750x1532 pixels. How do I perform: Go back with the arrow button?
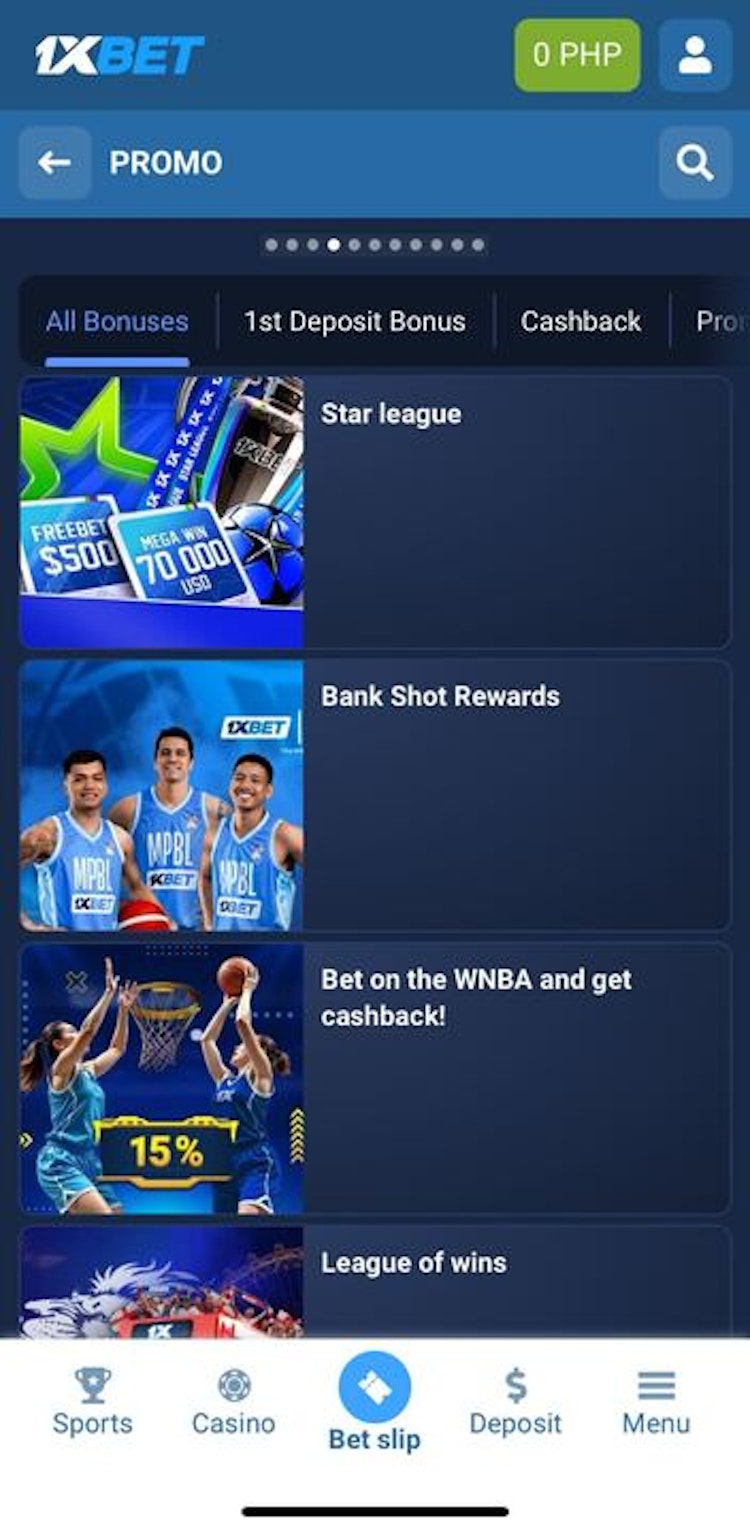point(55,162)
